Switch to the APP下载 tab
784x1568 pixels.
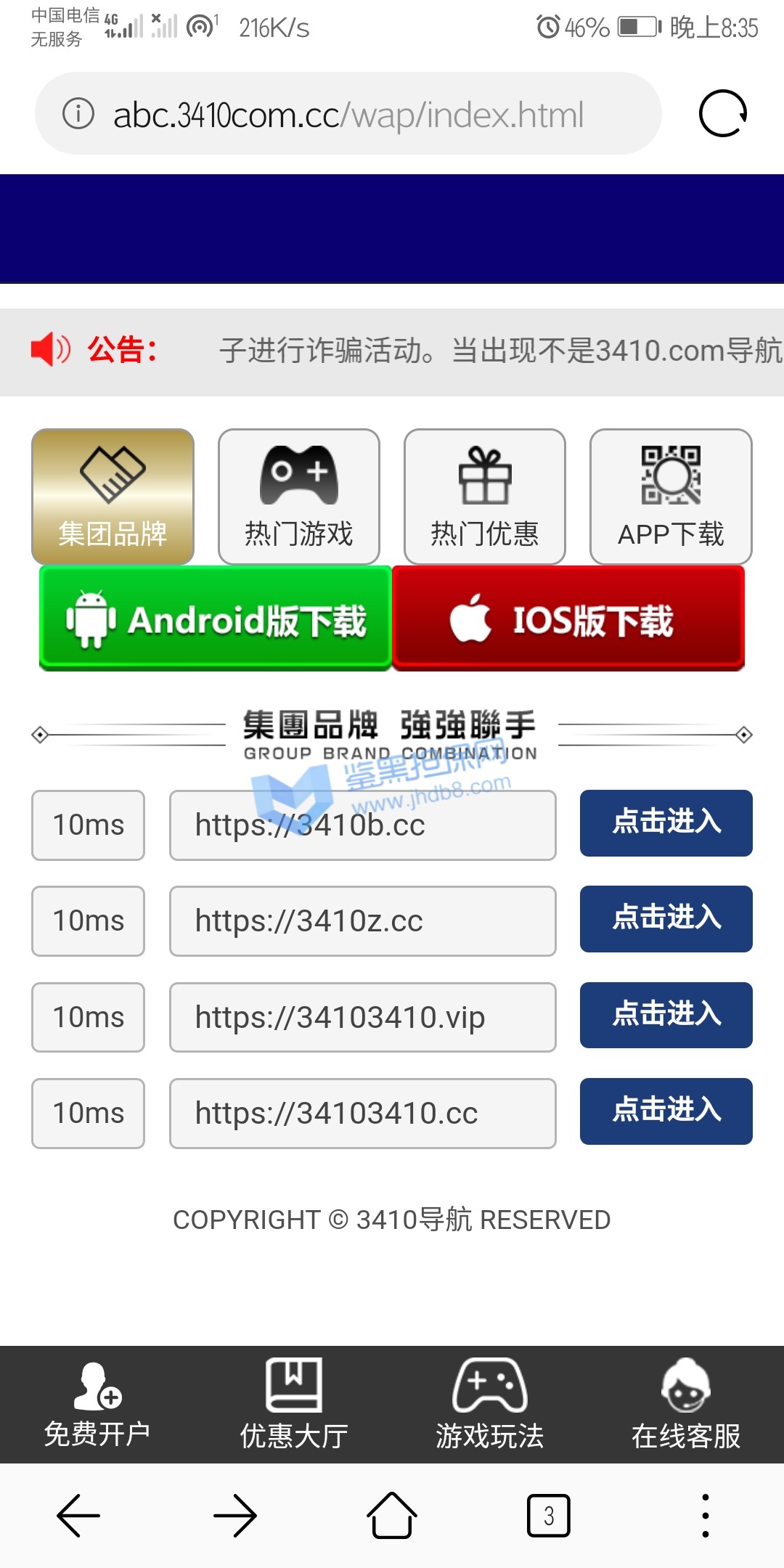[x=670, y=497]
